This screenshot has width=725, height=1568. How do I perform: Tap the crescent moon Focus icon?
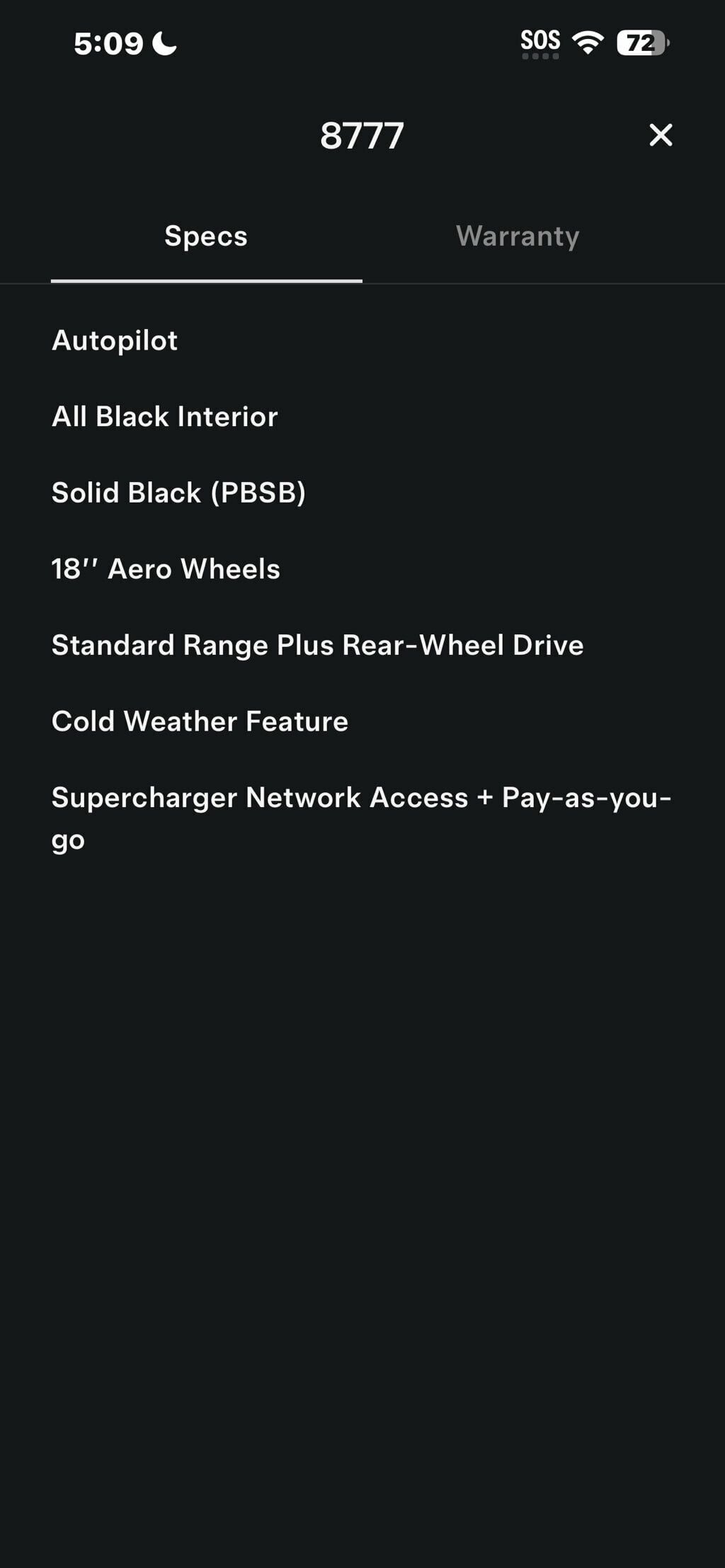pos(164,44)
